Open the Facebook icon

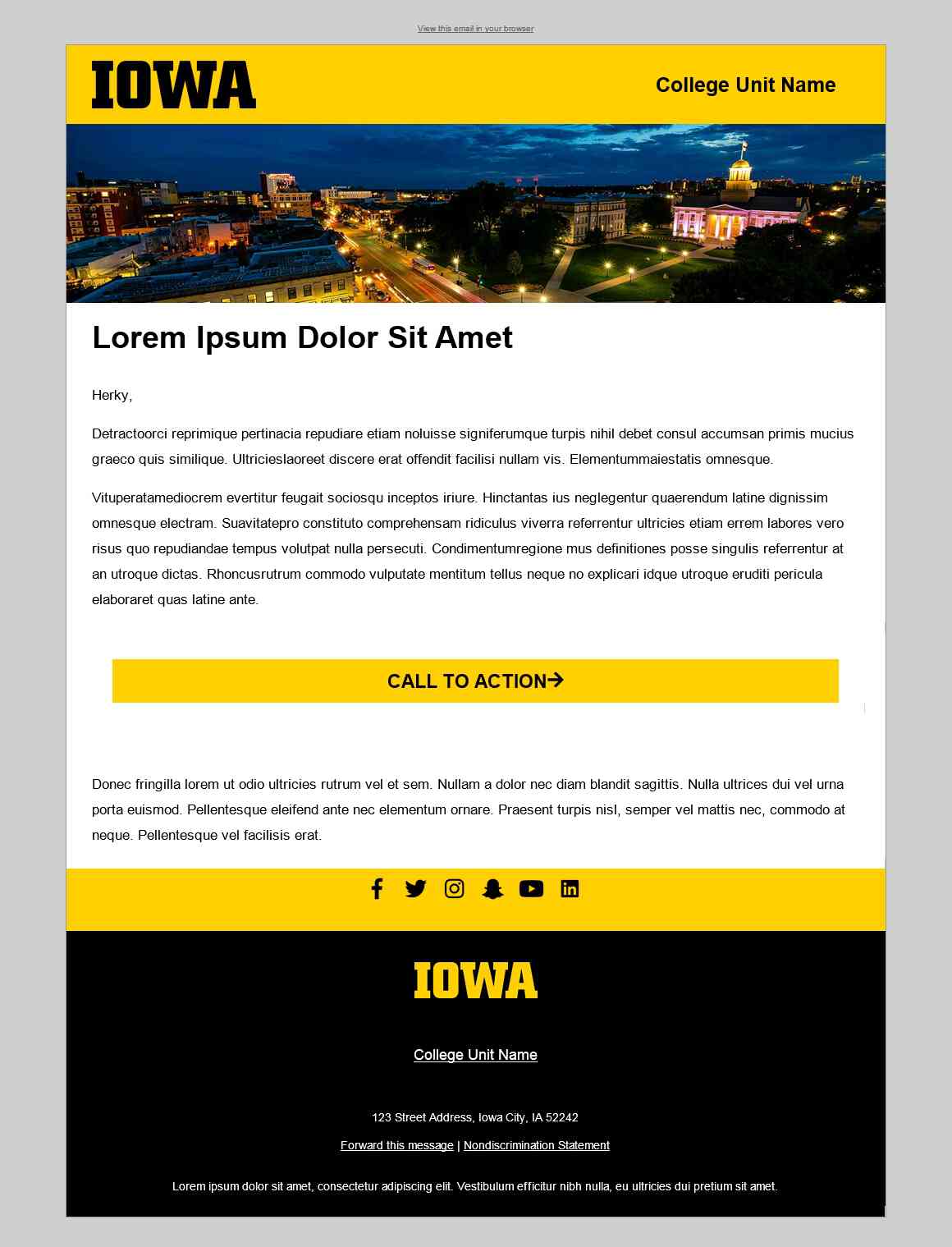point(377,889)
